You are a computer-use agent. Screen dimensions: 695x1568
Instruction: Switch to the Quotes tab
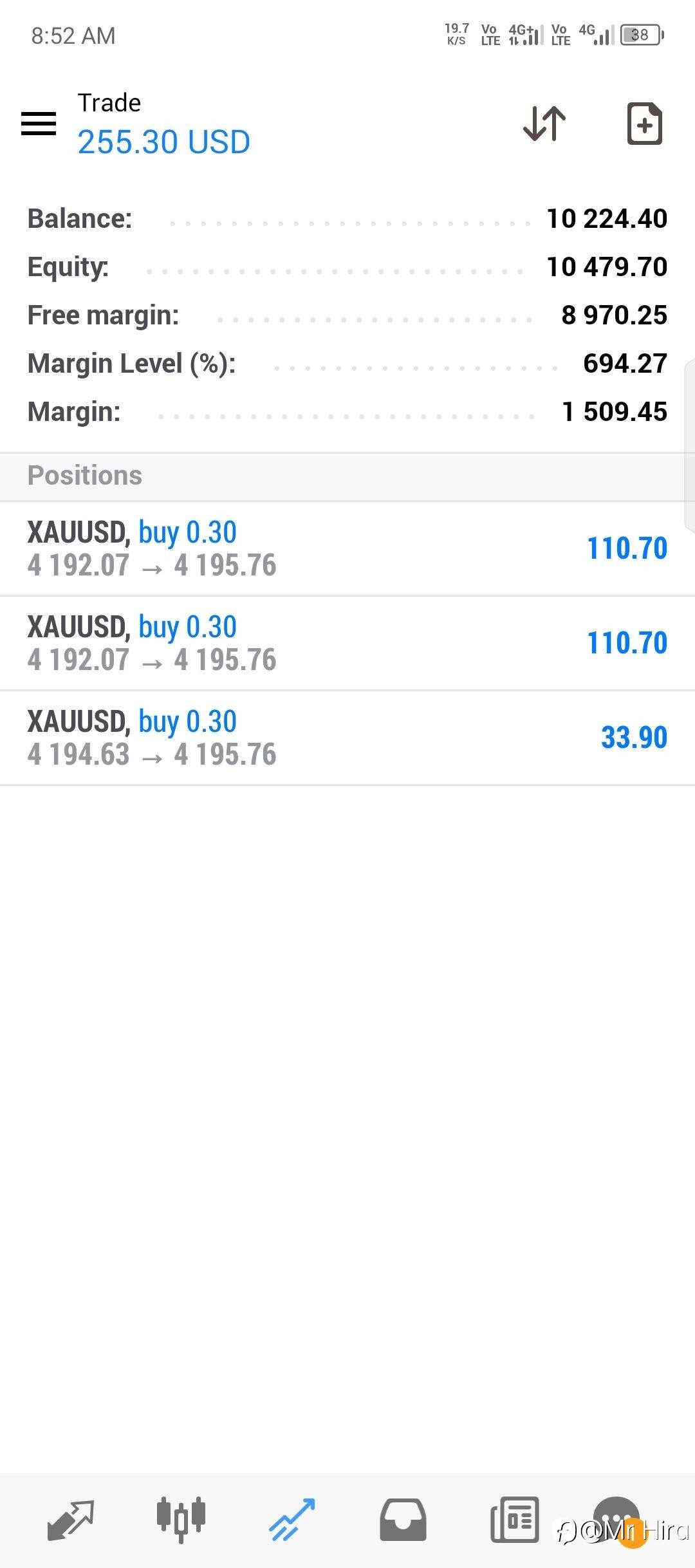[71, 1520]
